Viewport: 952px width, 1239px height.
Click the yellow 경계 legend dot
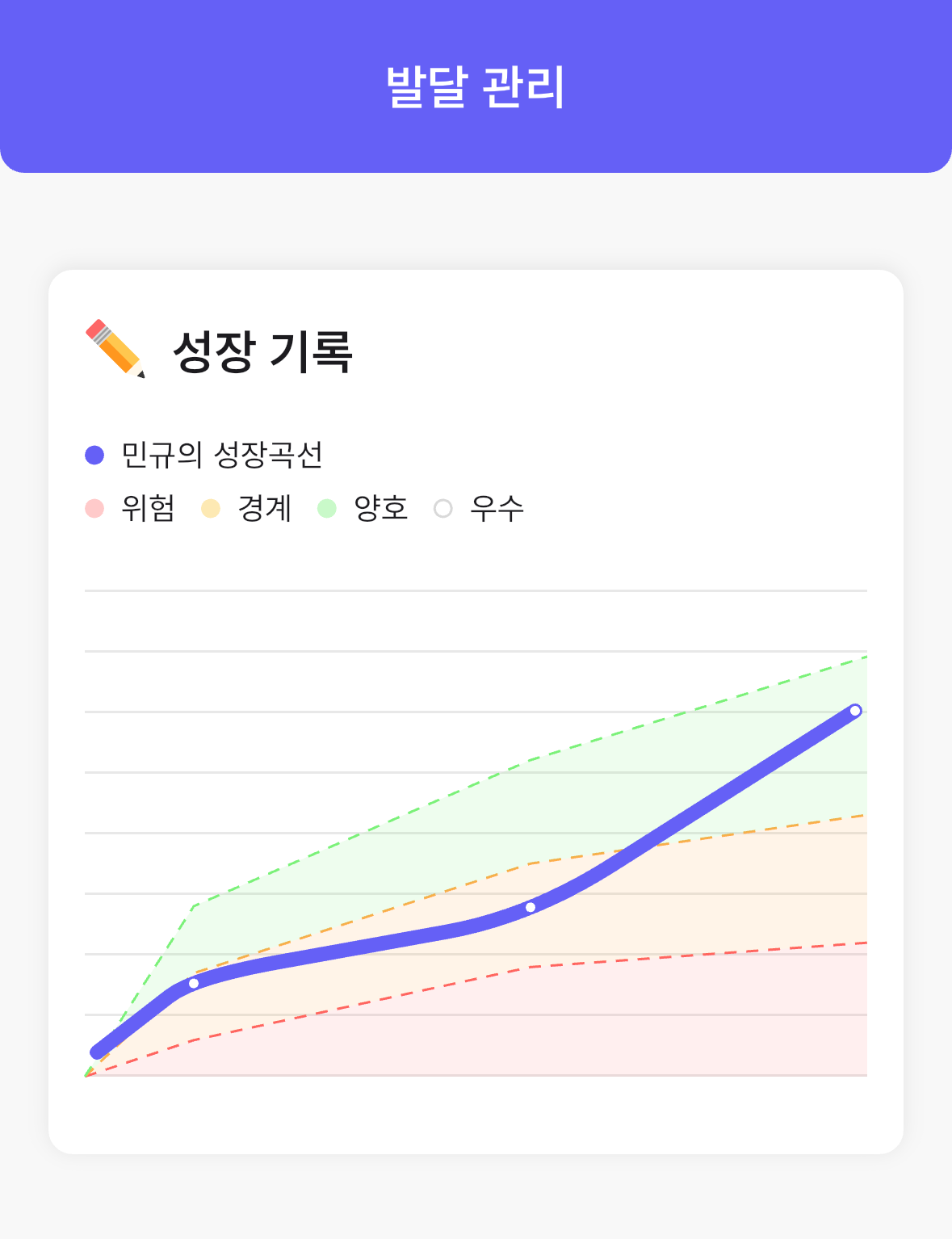pos(212,507)
